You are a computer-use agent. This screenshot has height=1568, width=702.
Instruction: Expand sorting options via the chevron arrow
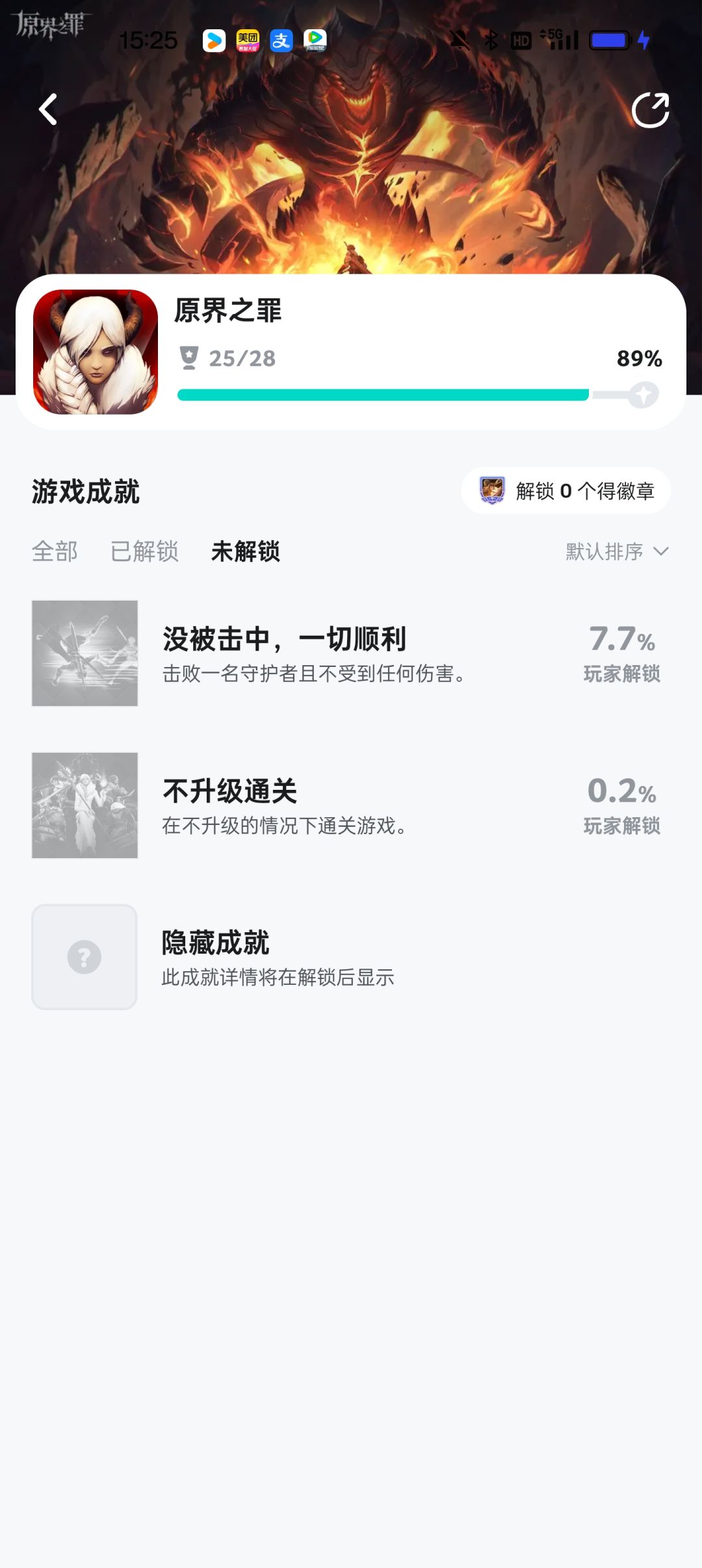point(661,552)
